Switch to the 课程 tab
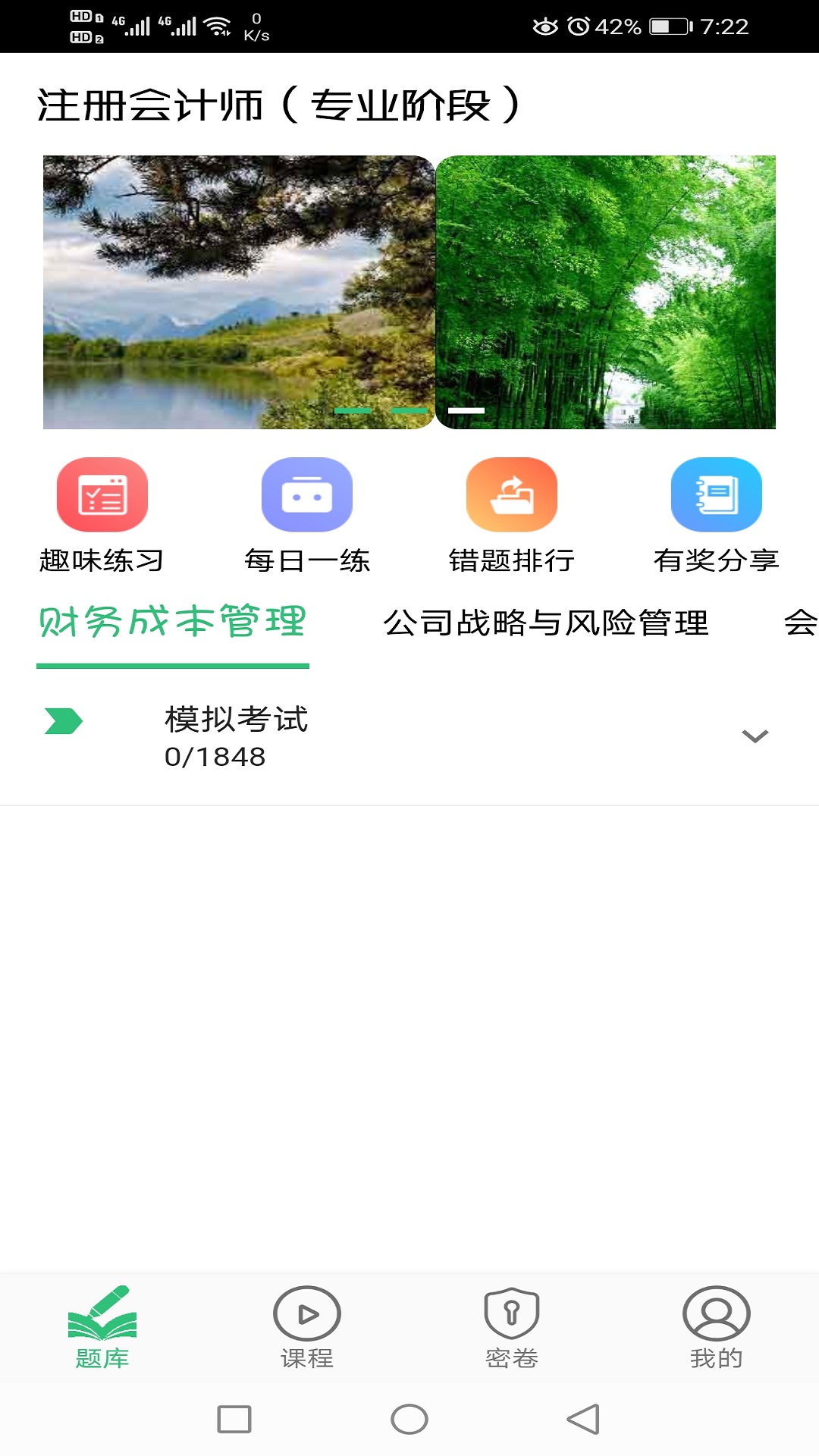This screenshot has width=819, height=1456. 307,1327
